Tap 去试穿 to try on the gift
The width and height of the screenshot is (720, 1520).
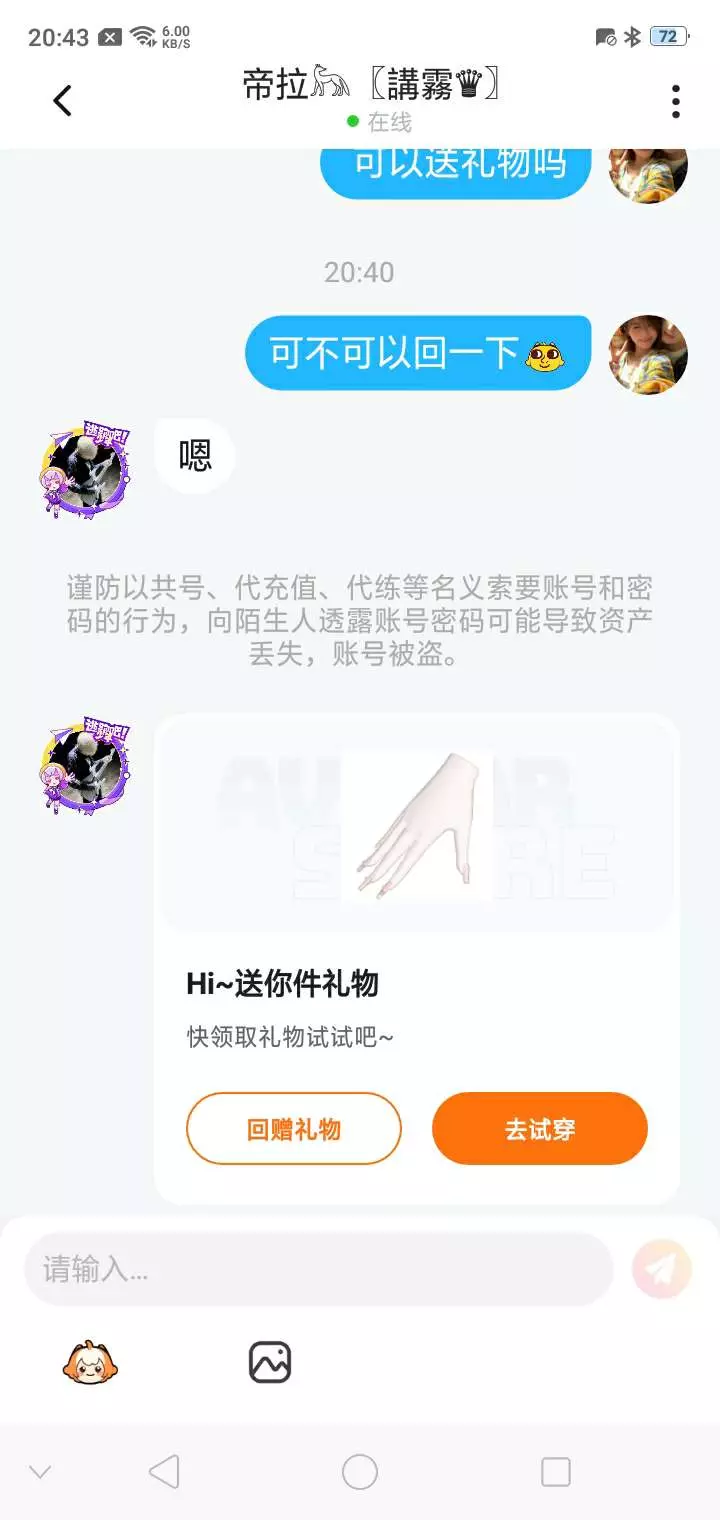540,1129
